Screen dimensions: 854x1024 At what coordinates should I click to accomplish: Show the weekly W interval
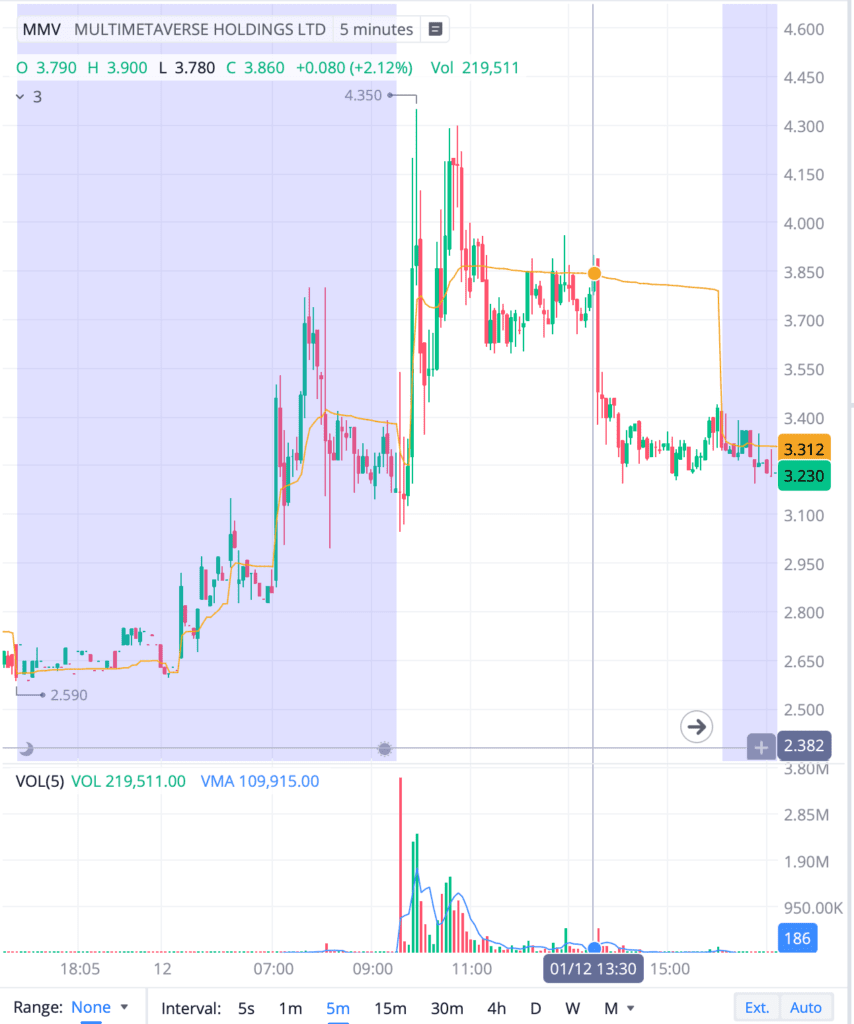click(x=572, y=1007)
